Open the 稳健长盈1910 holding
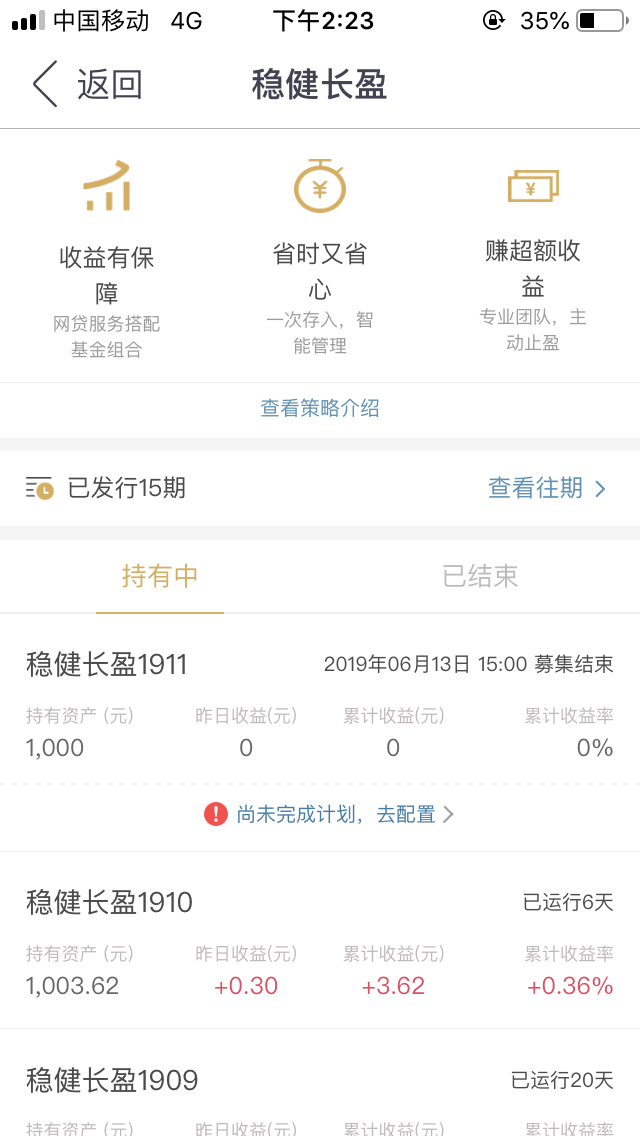The width and height of the screenshot is (640, 1136). (x=320, y=940)
